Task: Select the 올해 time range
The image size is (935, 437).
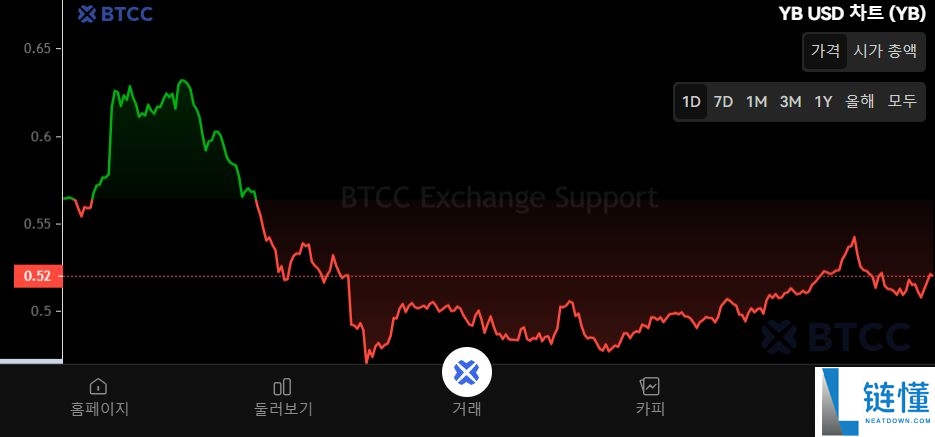Action: click(x=859, y=102)
